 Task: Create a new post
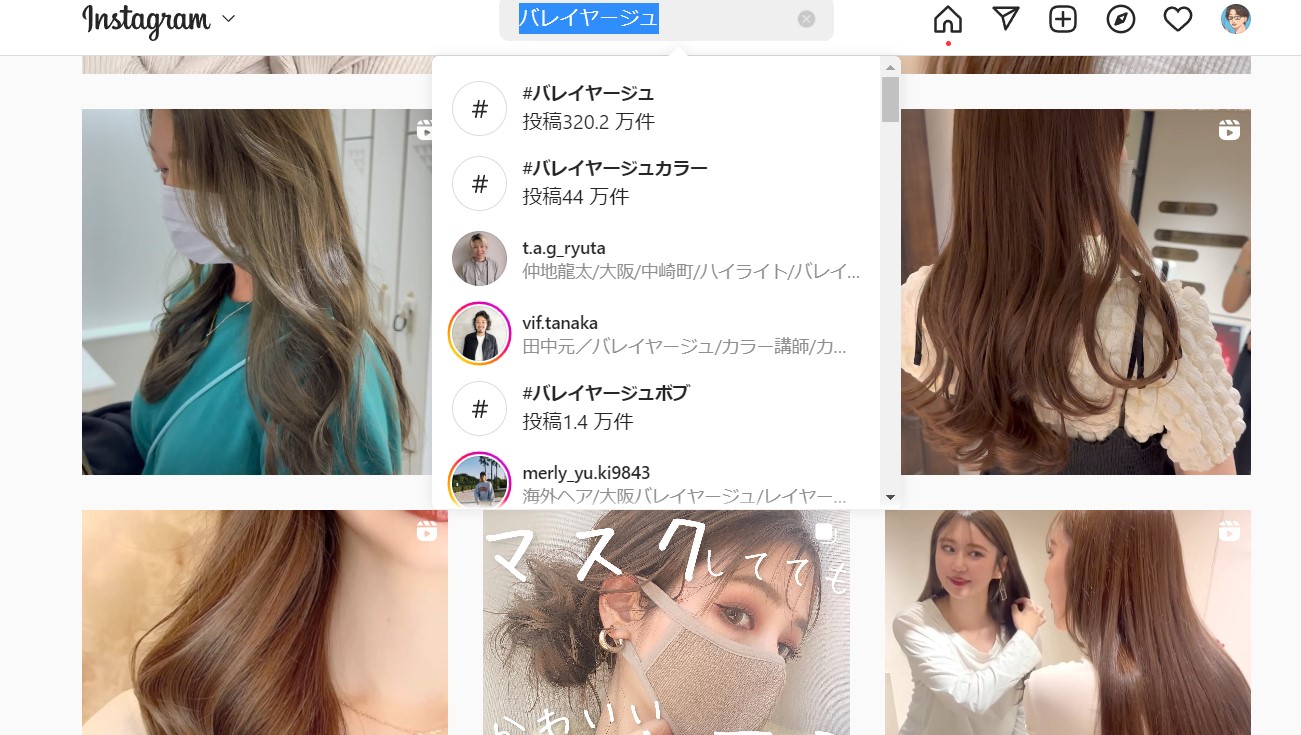pyautogui.click(x=1063, y=19)
